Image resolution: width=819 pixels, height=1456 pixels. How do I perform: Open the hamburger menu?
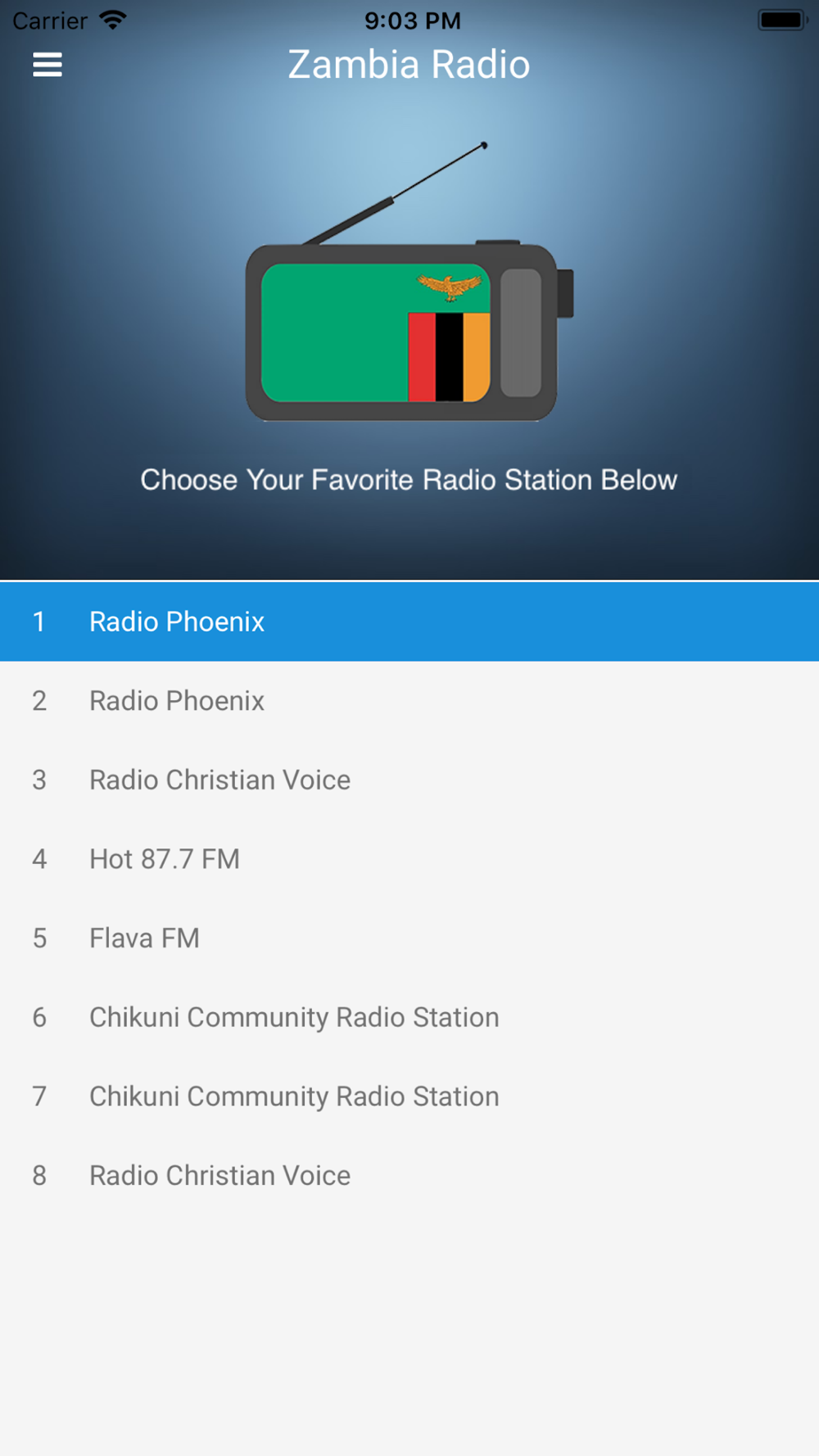tap(48, 65)
